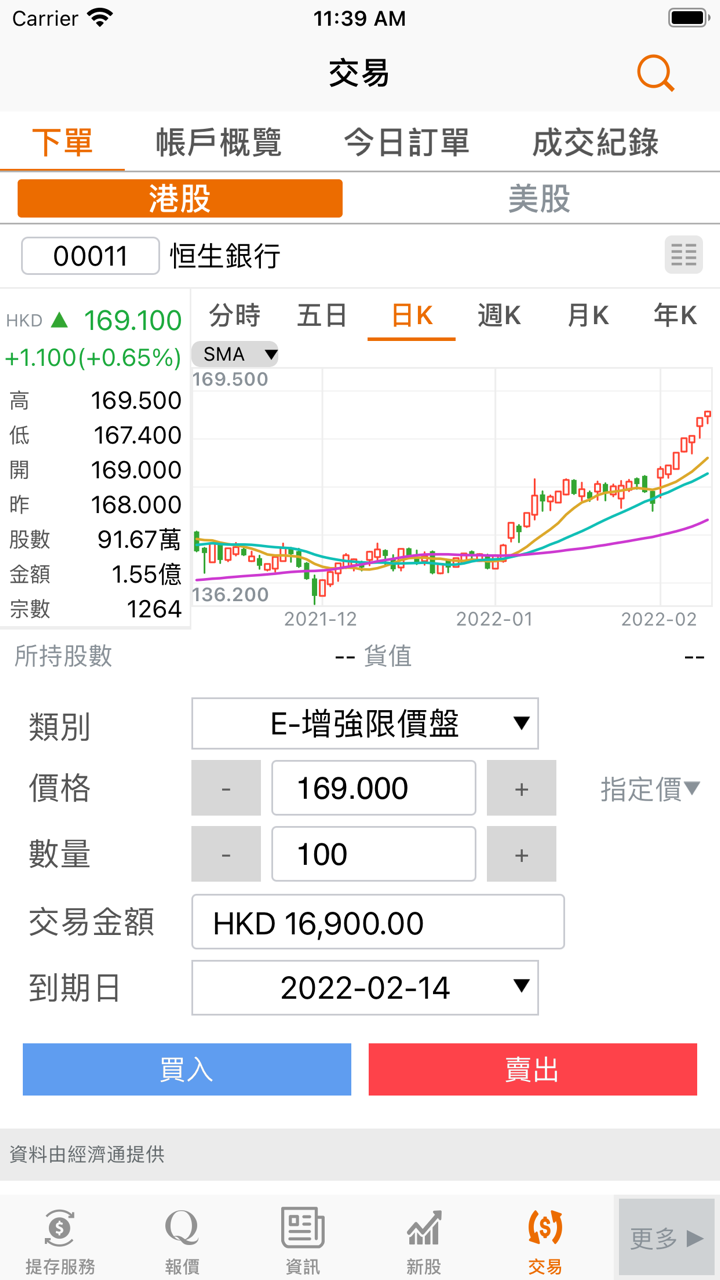Open the search magnifier icon
This screenshot has width=720, height=1280.
655,73
